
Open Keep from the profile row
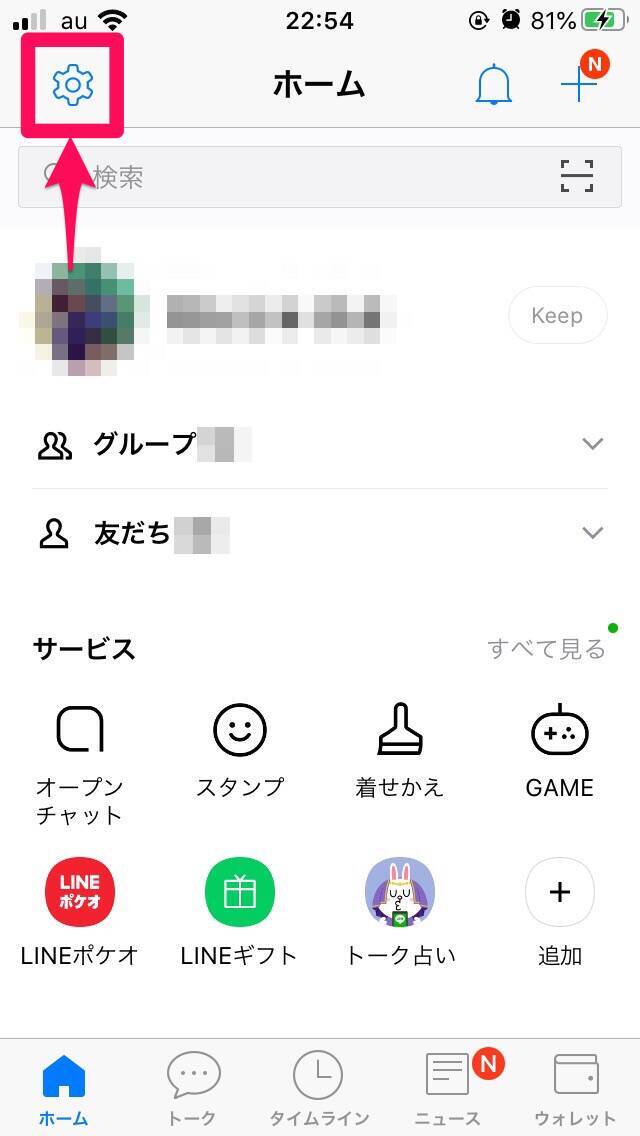pos(557,316)
